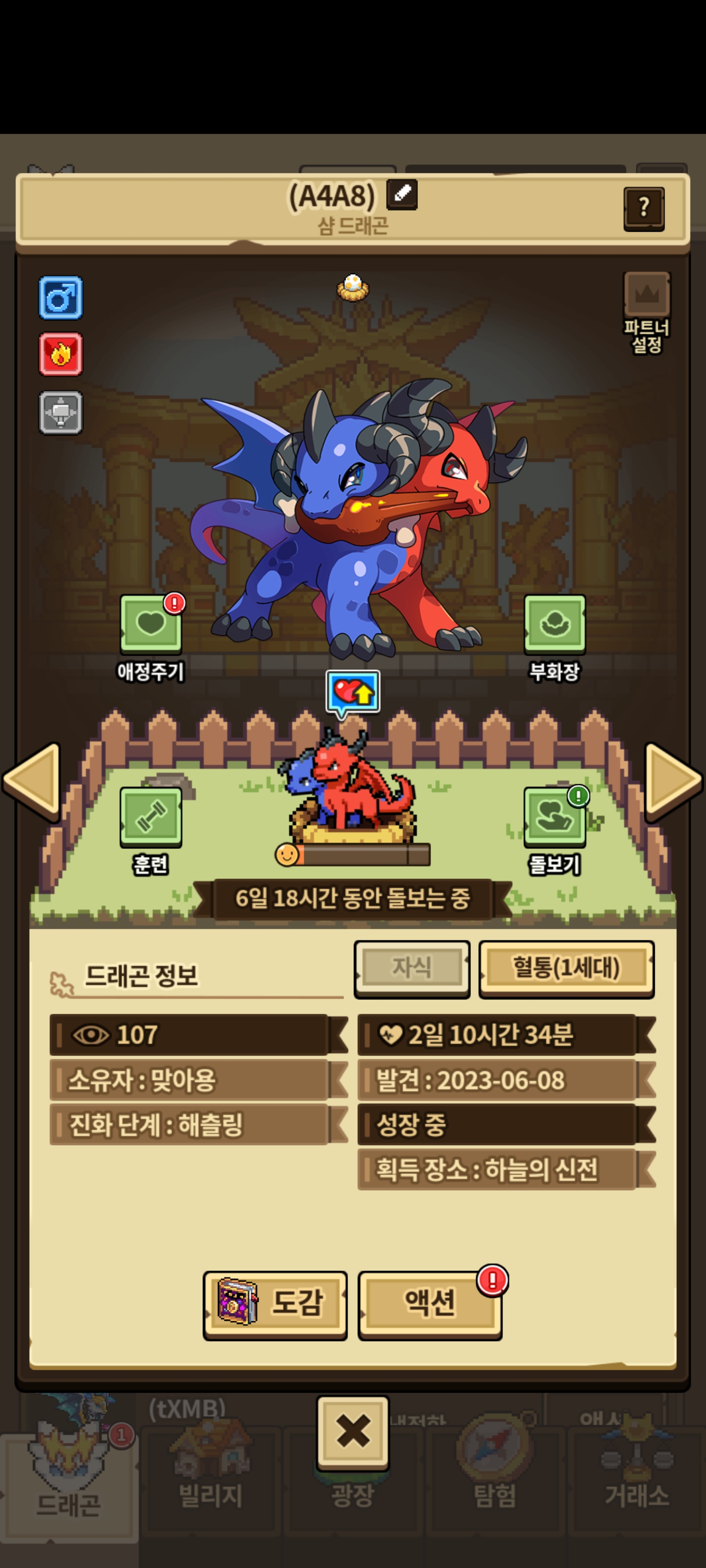The image size is (706, 1568).
Task: Close the dragon info panel with X
Action: 353,1432
